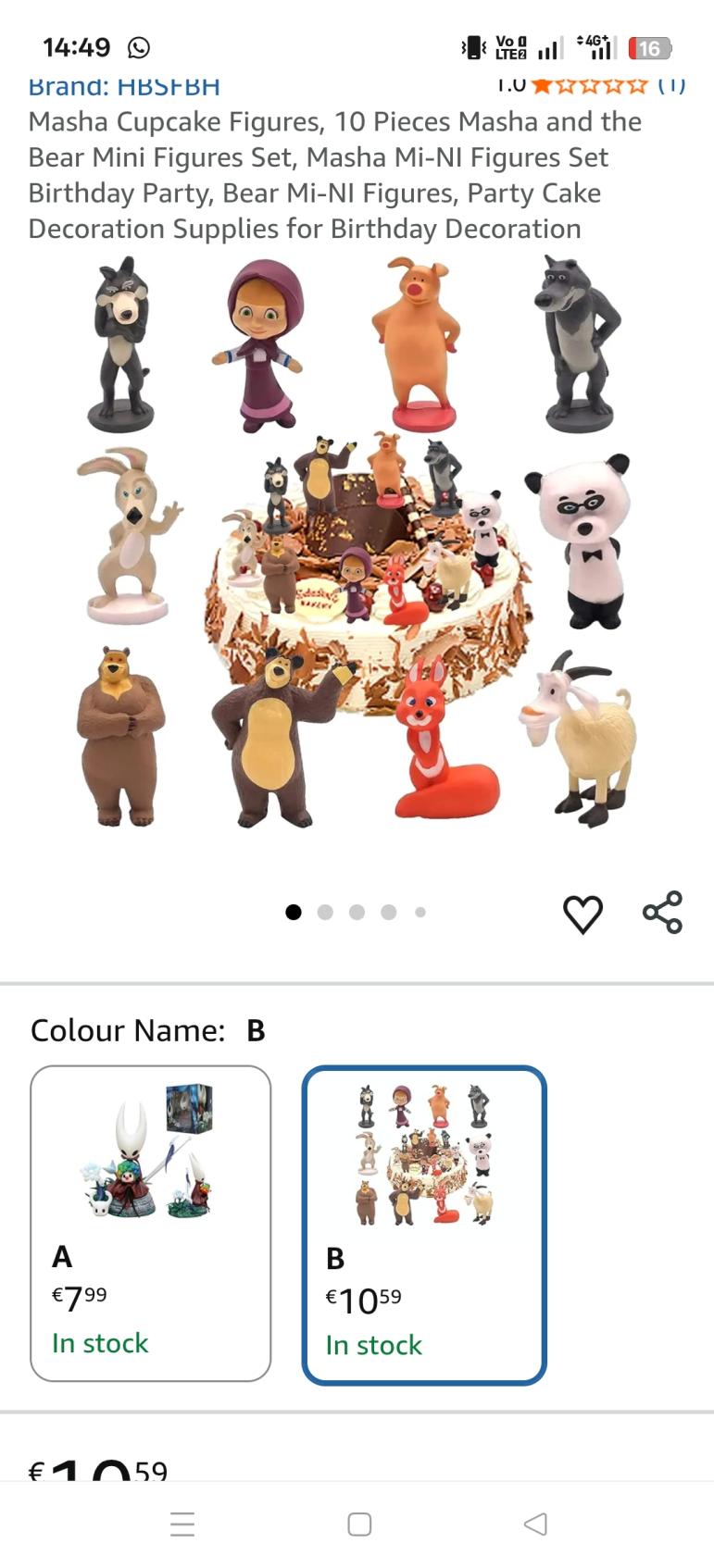Open recent apps from navigation bar
714x1568 pixels.
tap(182, 1524)
